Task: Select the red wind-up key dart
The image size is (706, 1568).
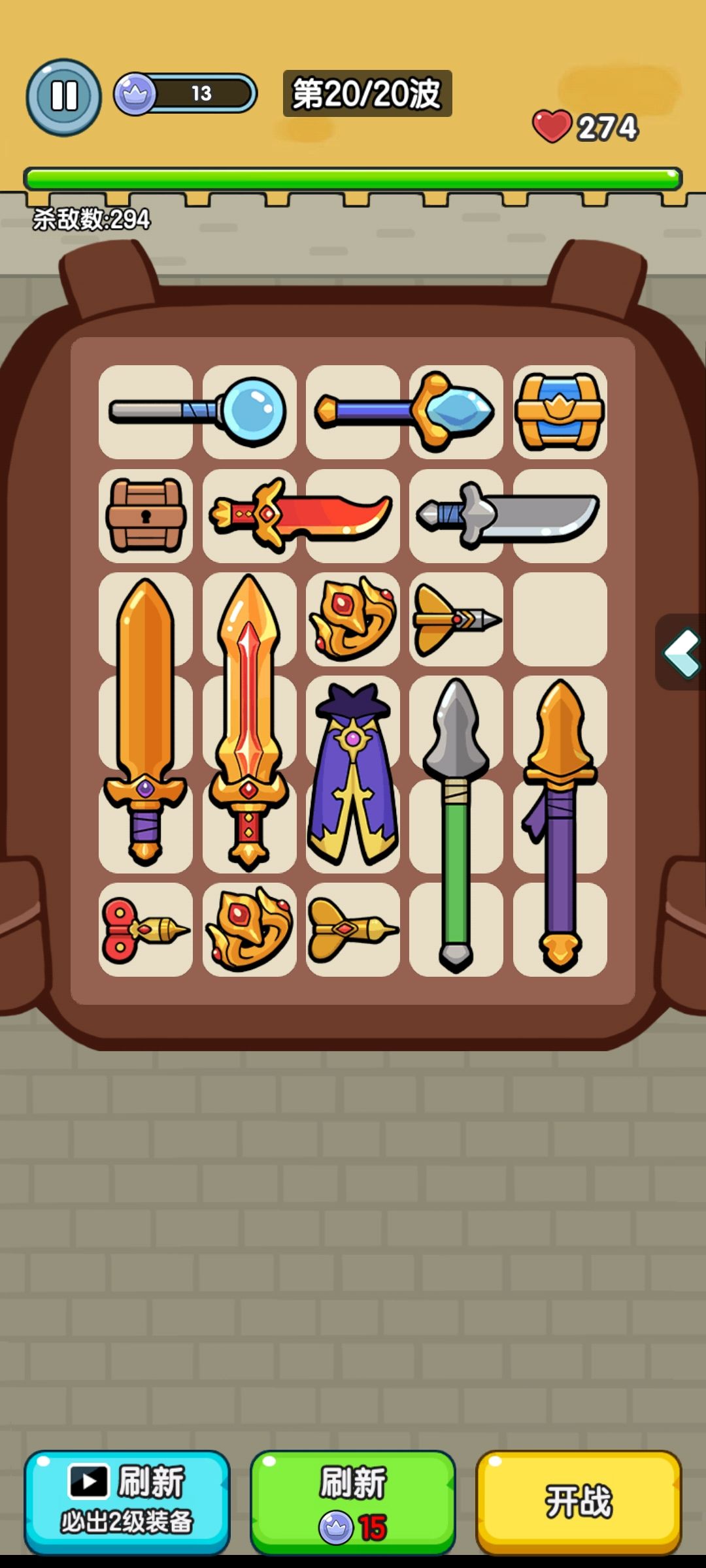Action: 145,930
